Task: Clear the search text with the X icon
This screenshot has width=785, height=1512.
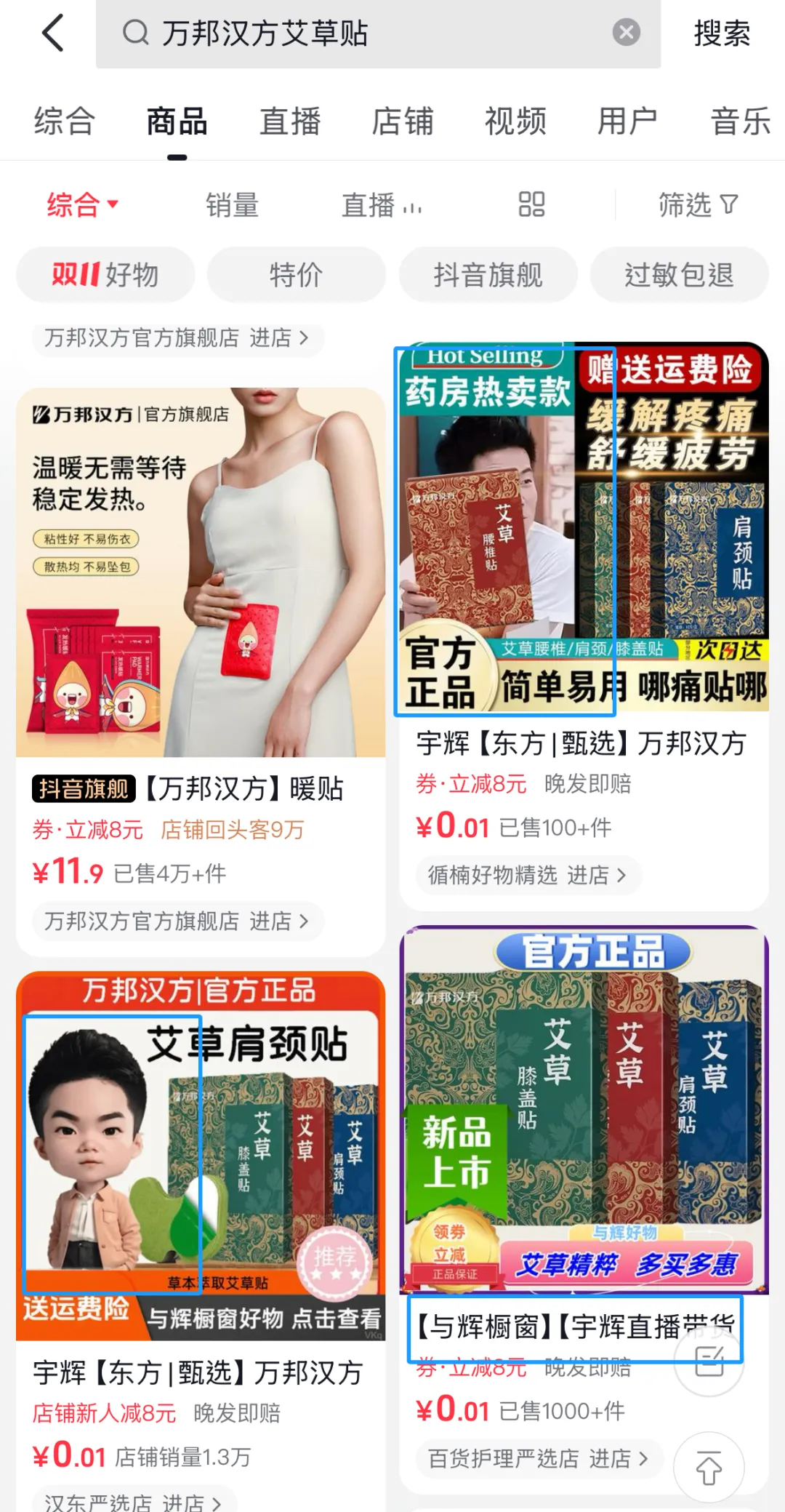Action: (626, 33)
